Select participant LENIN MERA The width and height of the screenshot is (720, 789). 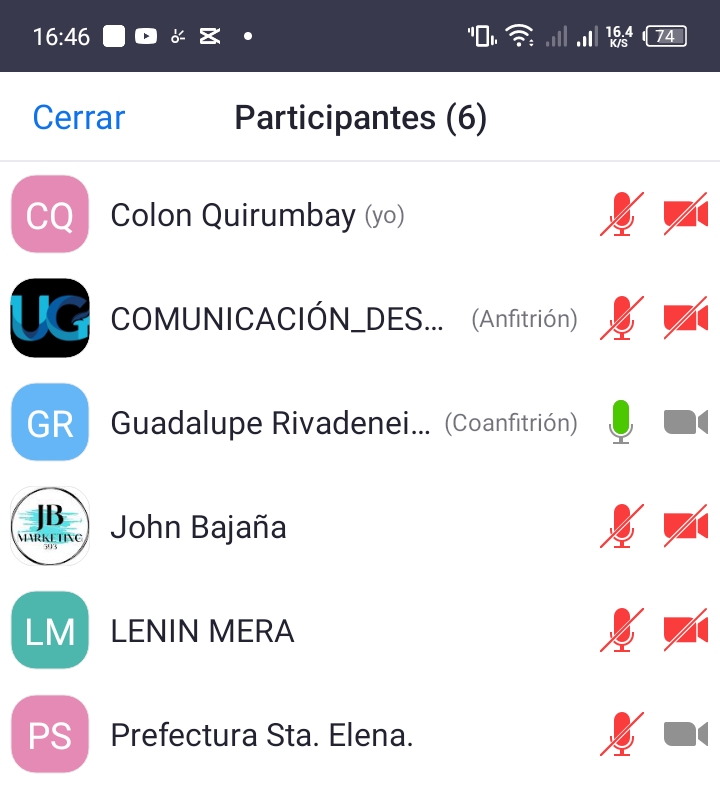coord(202,631)
